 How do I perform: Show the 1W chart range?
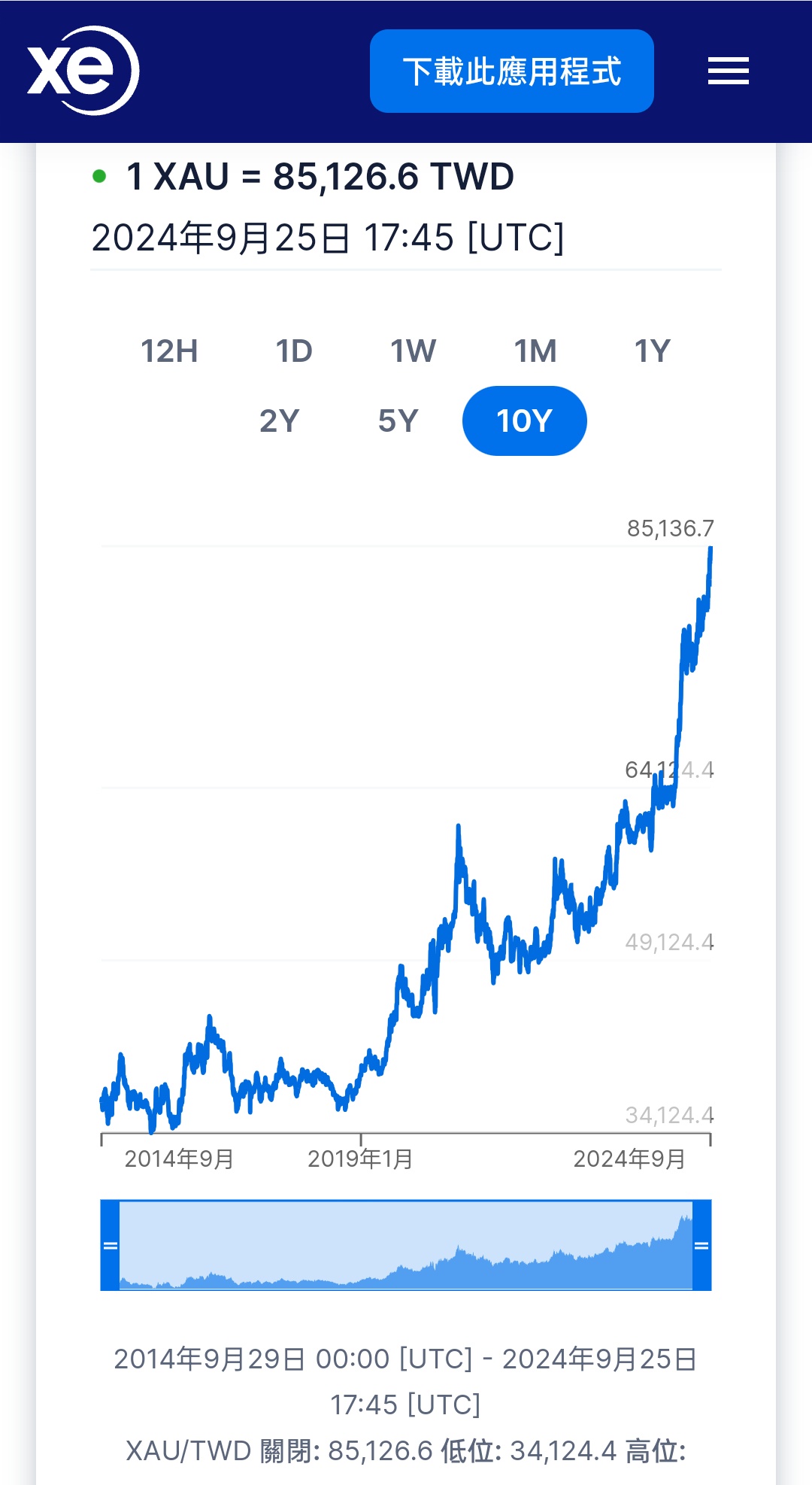pyautogui.click(x=413, y=351)
